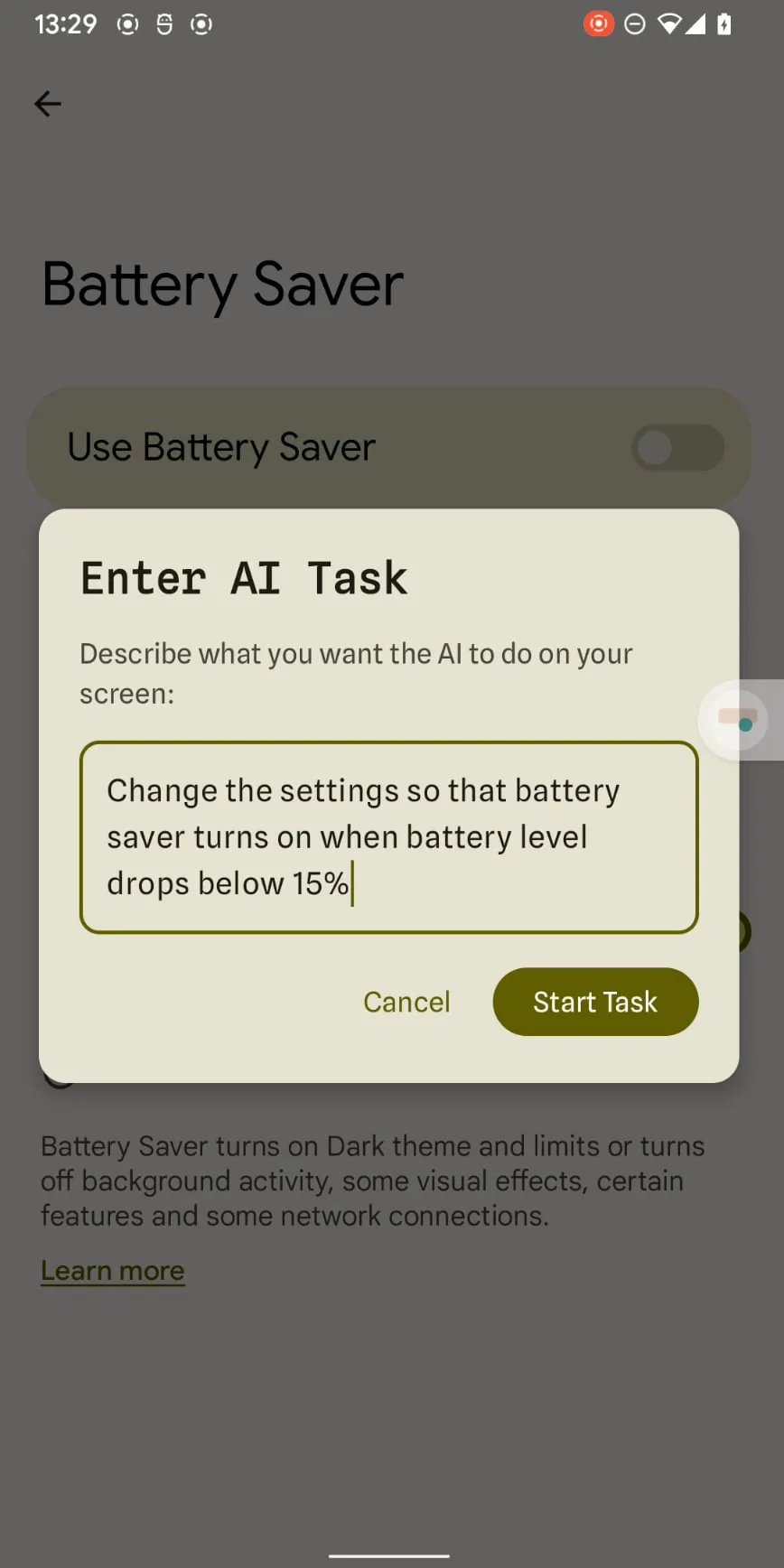Tap the battery charging status icon
The height and width of the screenshot is (1568, 784).
(723, 24)
